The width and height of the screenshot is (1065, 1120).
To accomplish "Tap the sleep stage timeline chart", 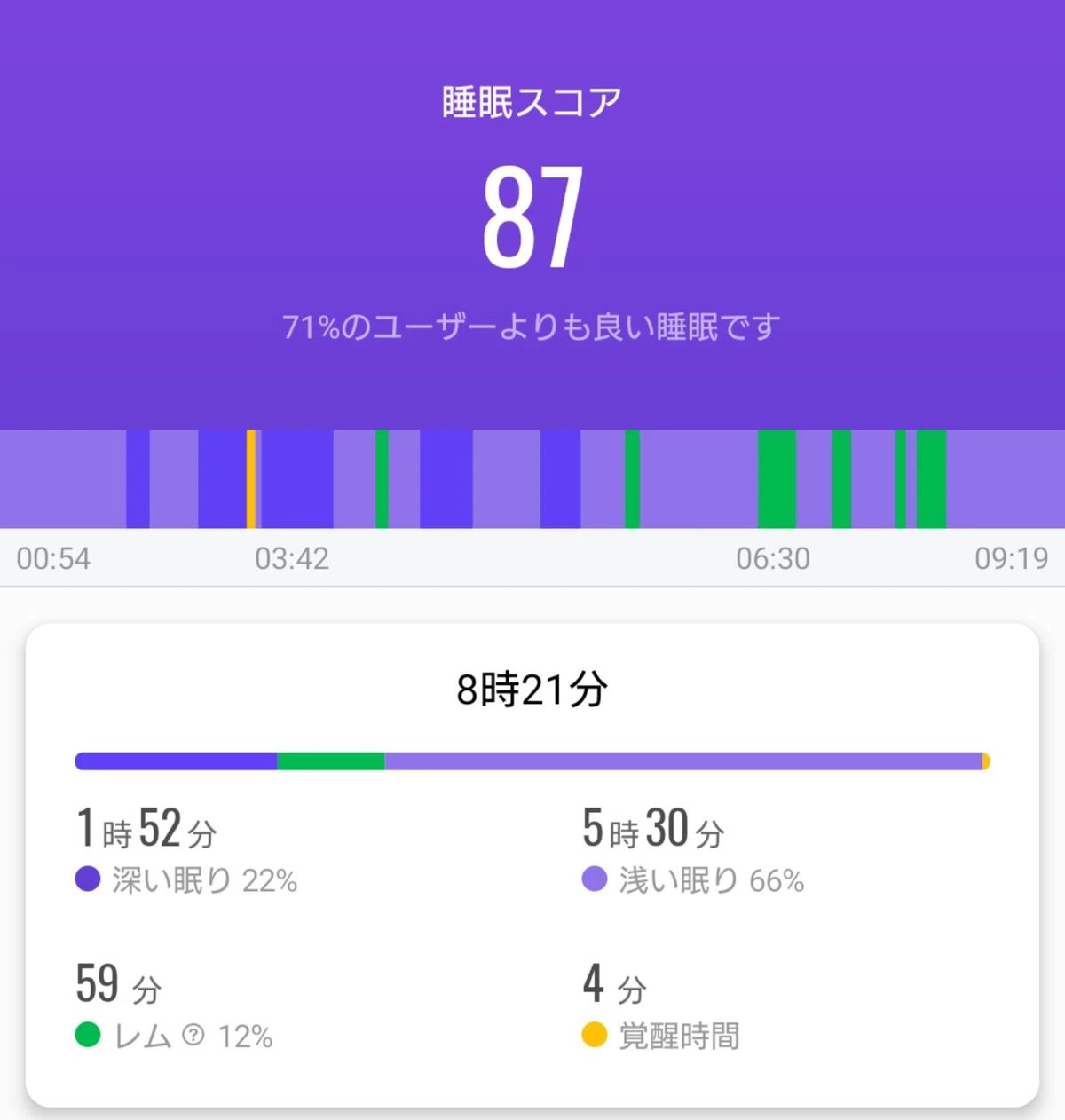I will [x=532, y=479].
